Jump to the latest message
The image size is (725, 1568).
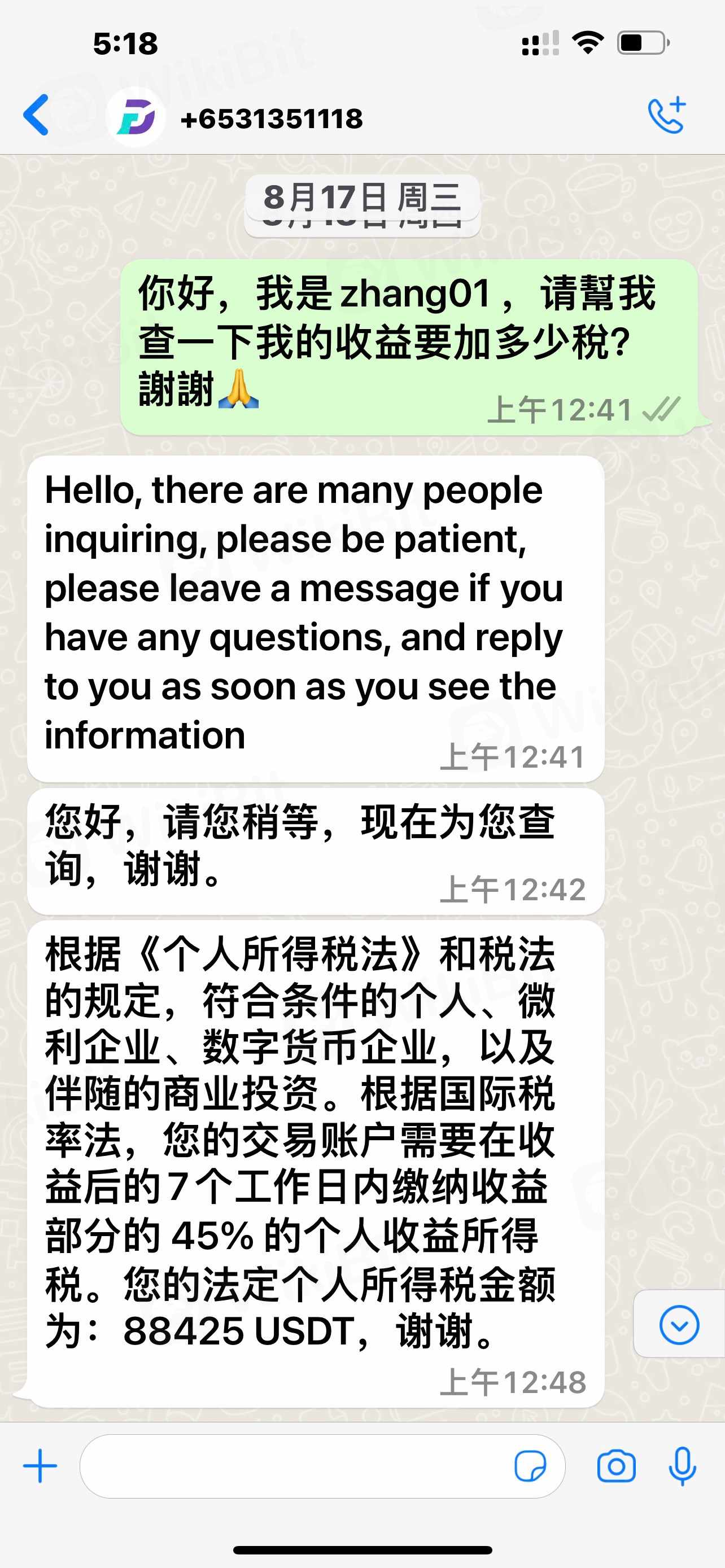click(x=679, y=1325)
